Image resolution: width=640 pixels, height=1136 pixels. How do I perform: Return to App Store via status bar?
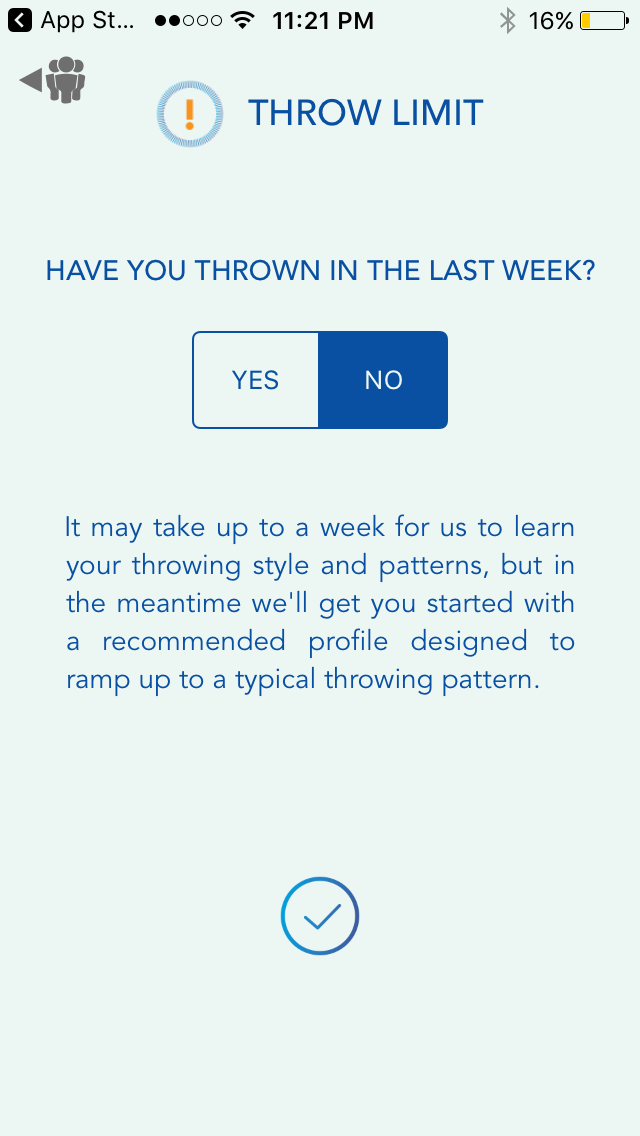(71, 20)
